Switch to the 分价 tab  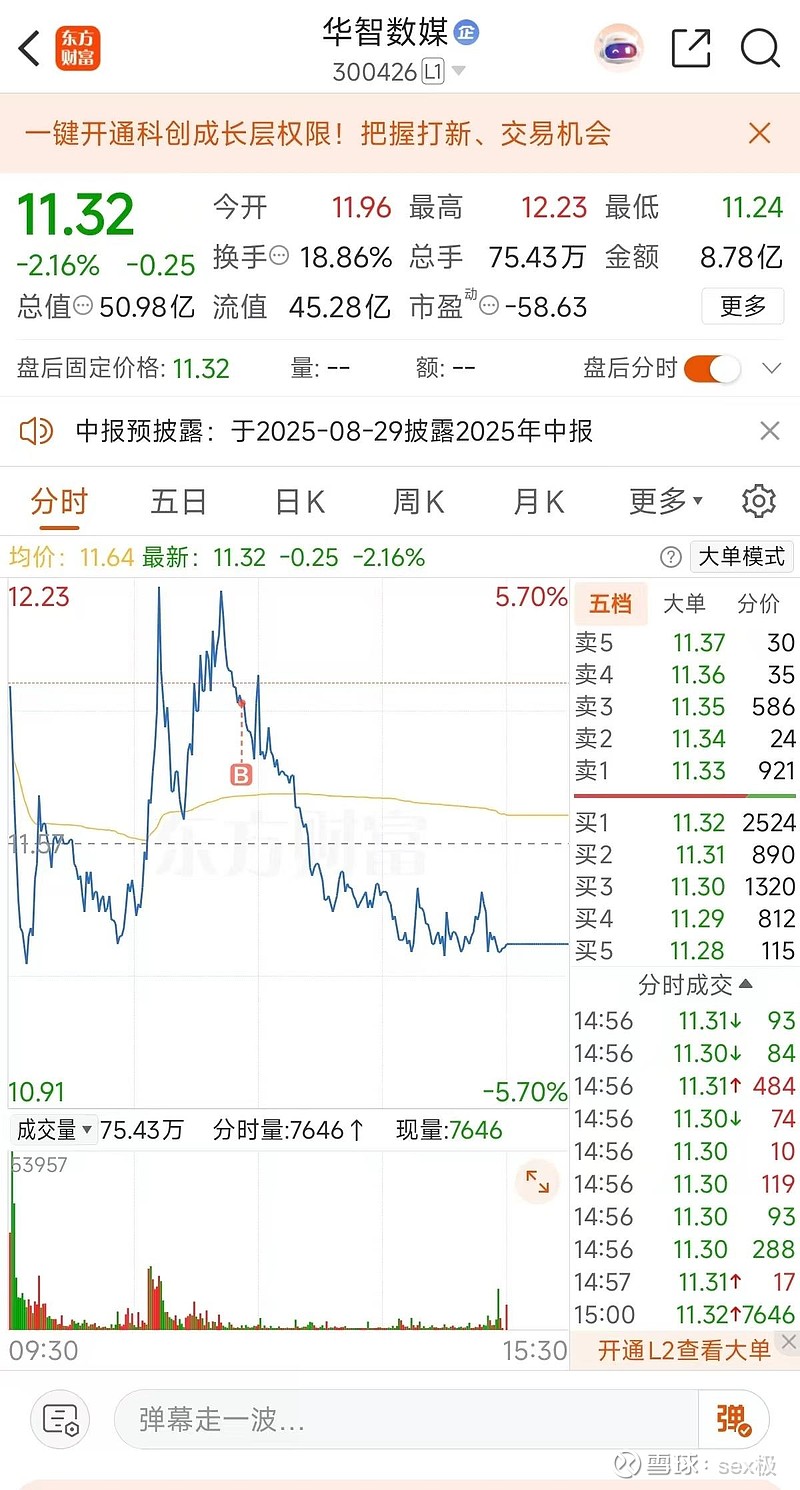tap(757, 603)
